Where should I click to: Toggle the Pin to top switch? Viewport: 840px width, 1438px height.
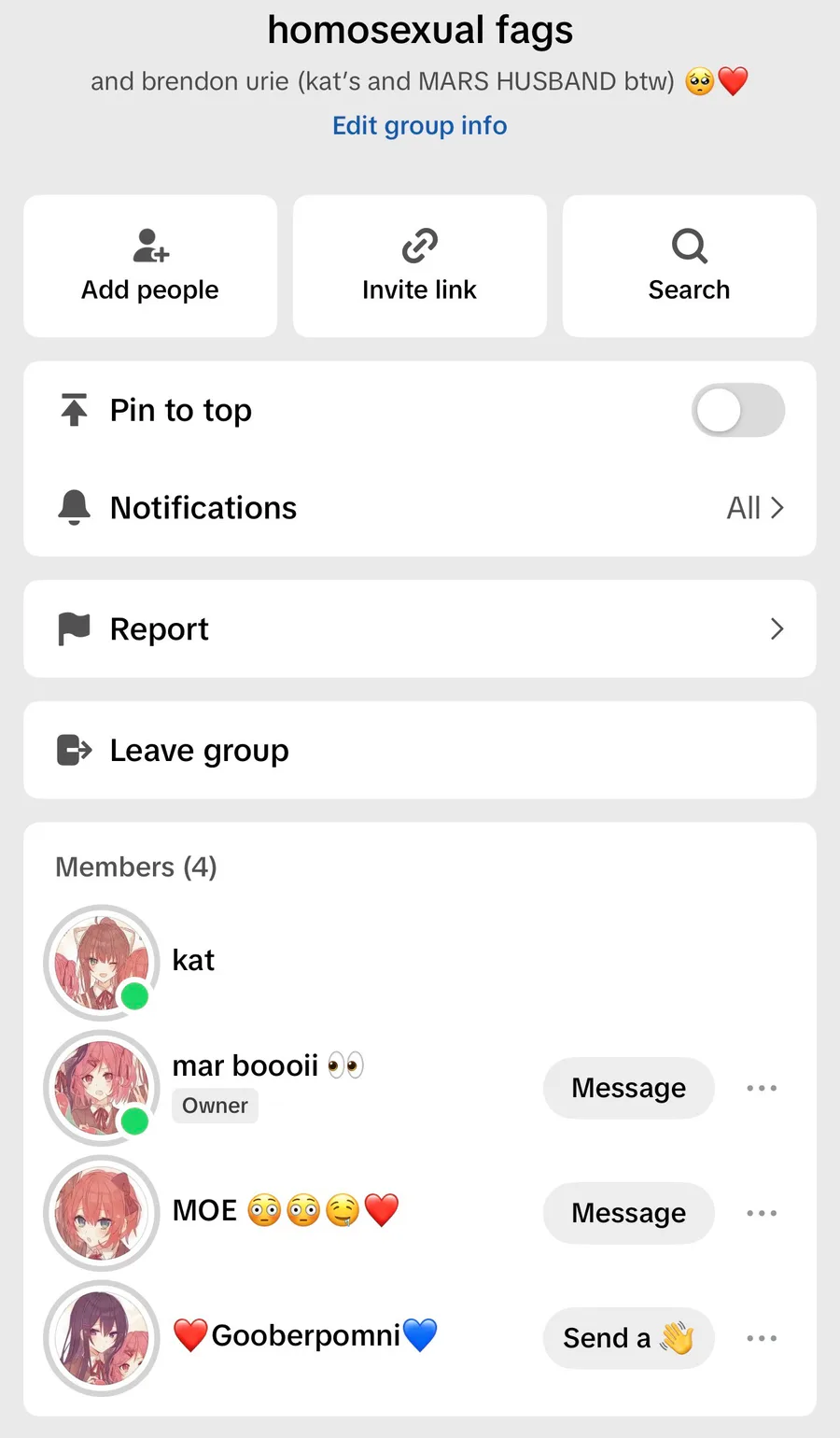[737, 411]
